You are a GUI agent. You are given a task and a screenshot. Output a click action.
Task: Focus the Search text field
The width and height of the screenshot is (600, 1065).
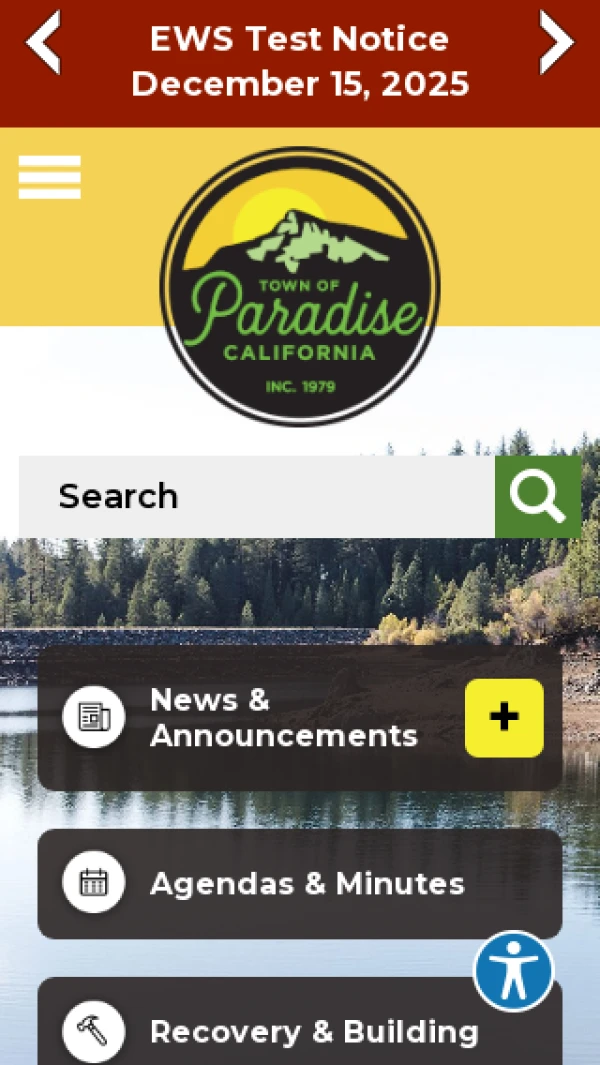[x=257, y=497]
